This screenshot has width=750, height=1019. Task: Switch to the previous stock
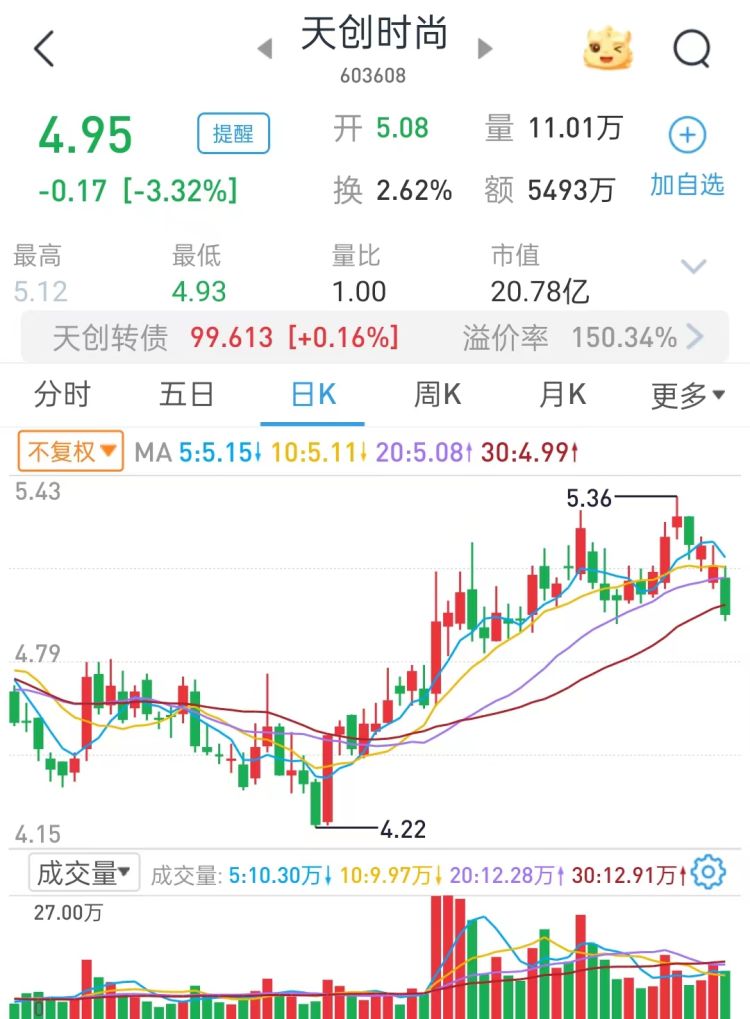(x=265, y=48)
